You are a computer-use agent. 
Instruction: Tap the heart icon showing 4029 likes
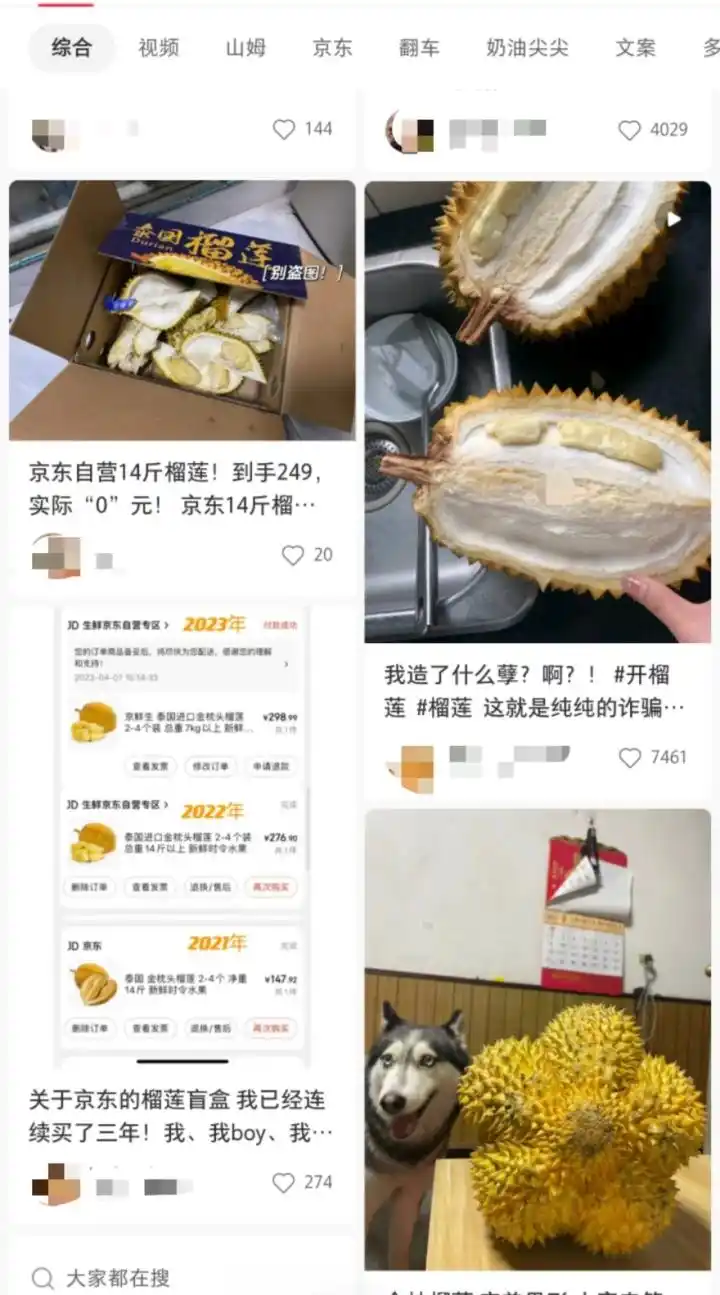(631, 130)
